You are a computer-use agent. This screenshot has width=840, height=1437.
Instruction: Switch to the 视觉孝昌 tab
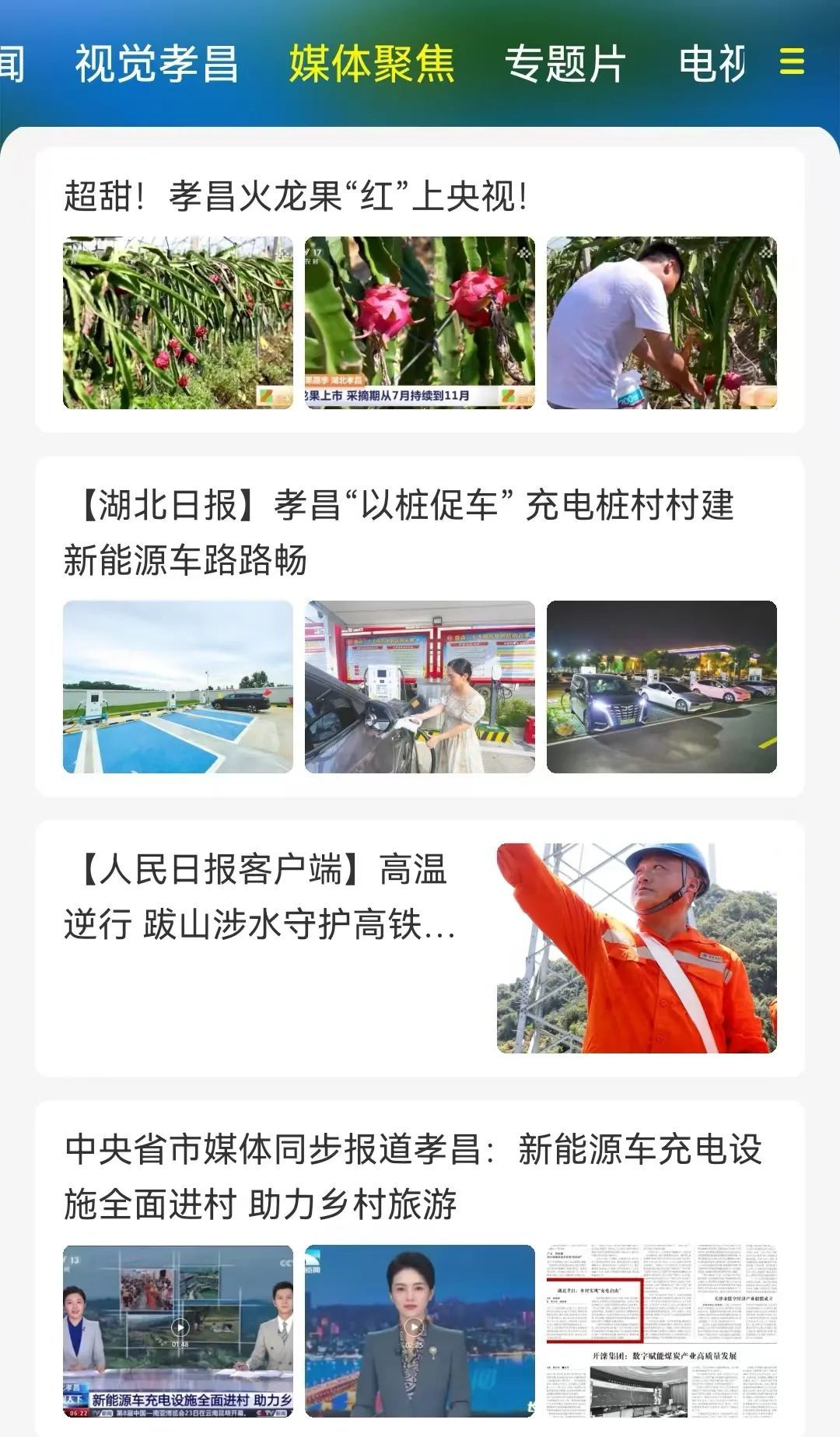[156, 63]
